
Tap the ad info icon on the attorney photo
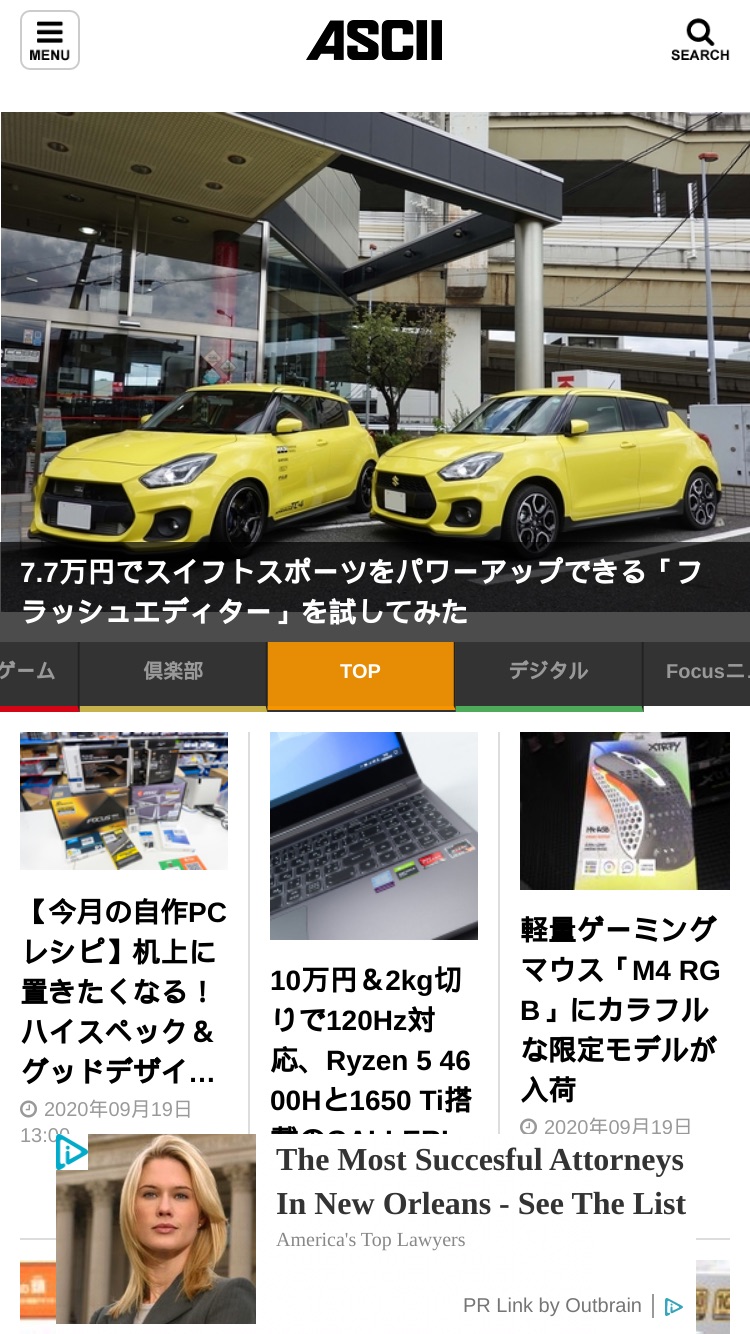tap(71, 1152)
